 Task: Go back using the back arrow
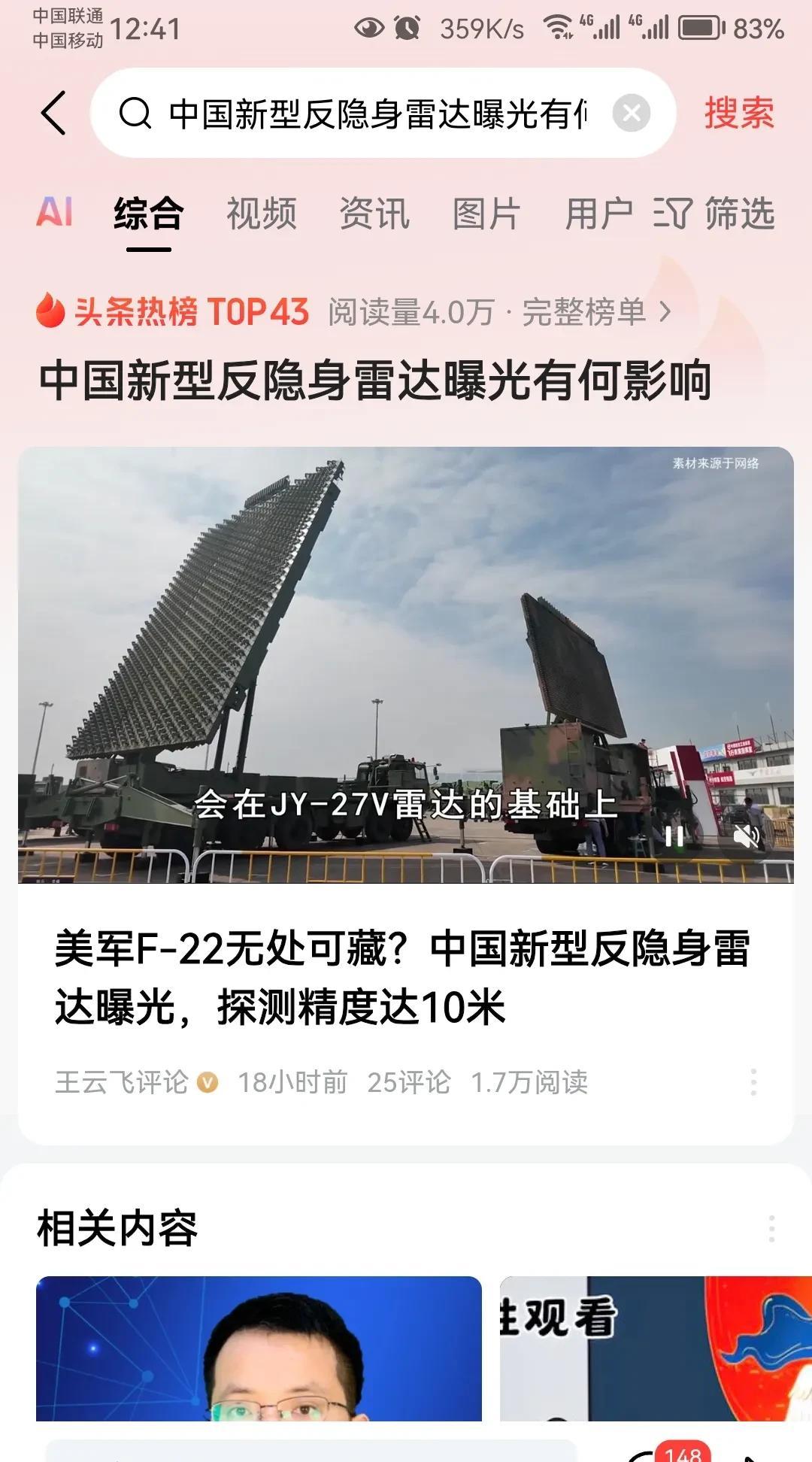(54, 114)
